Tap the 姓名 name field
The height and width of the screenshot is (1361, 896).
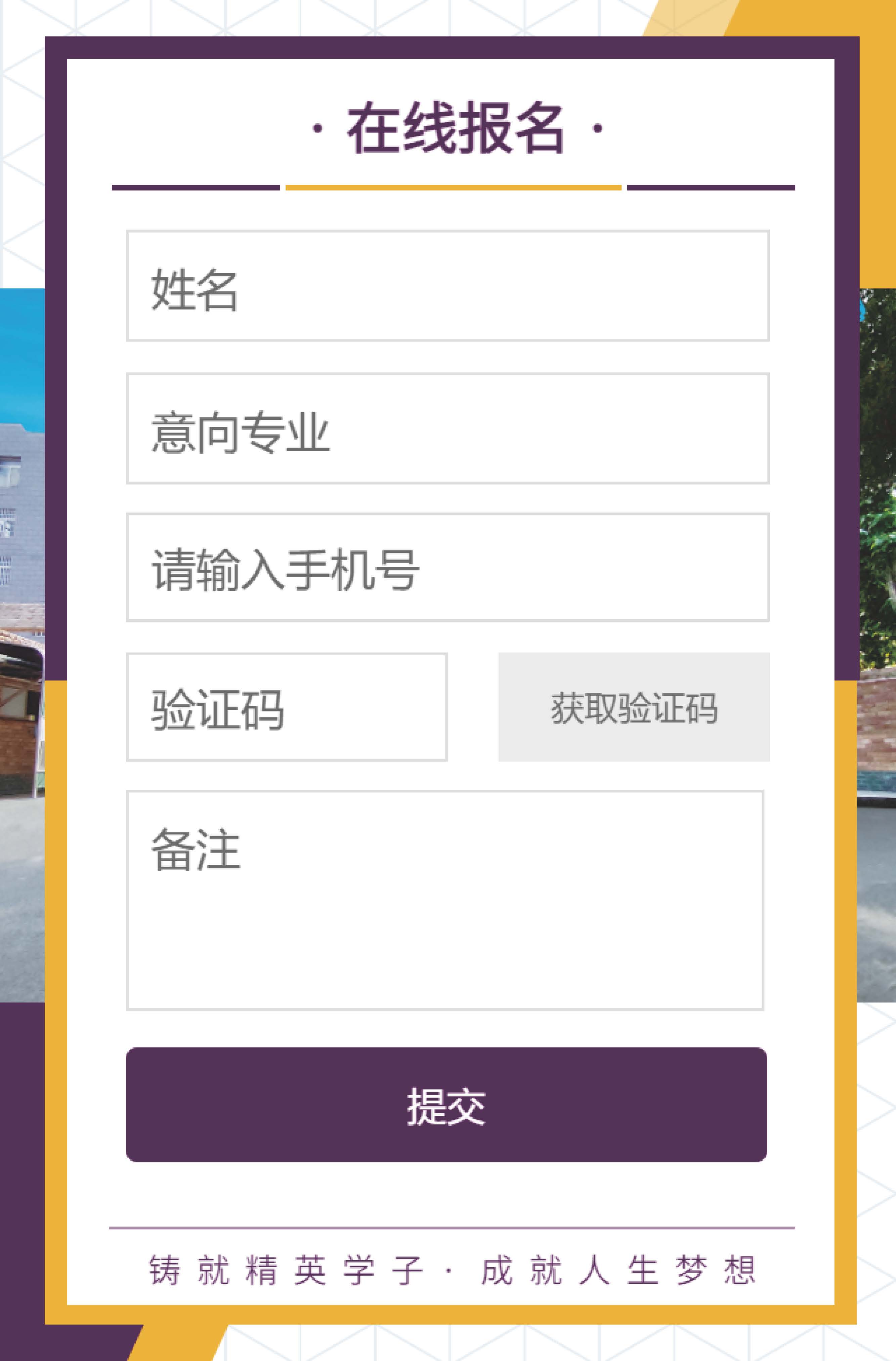[x=447, y=285]
